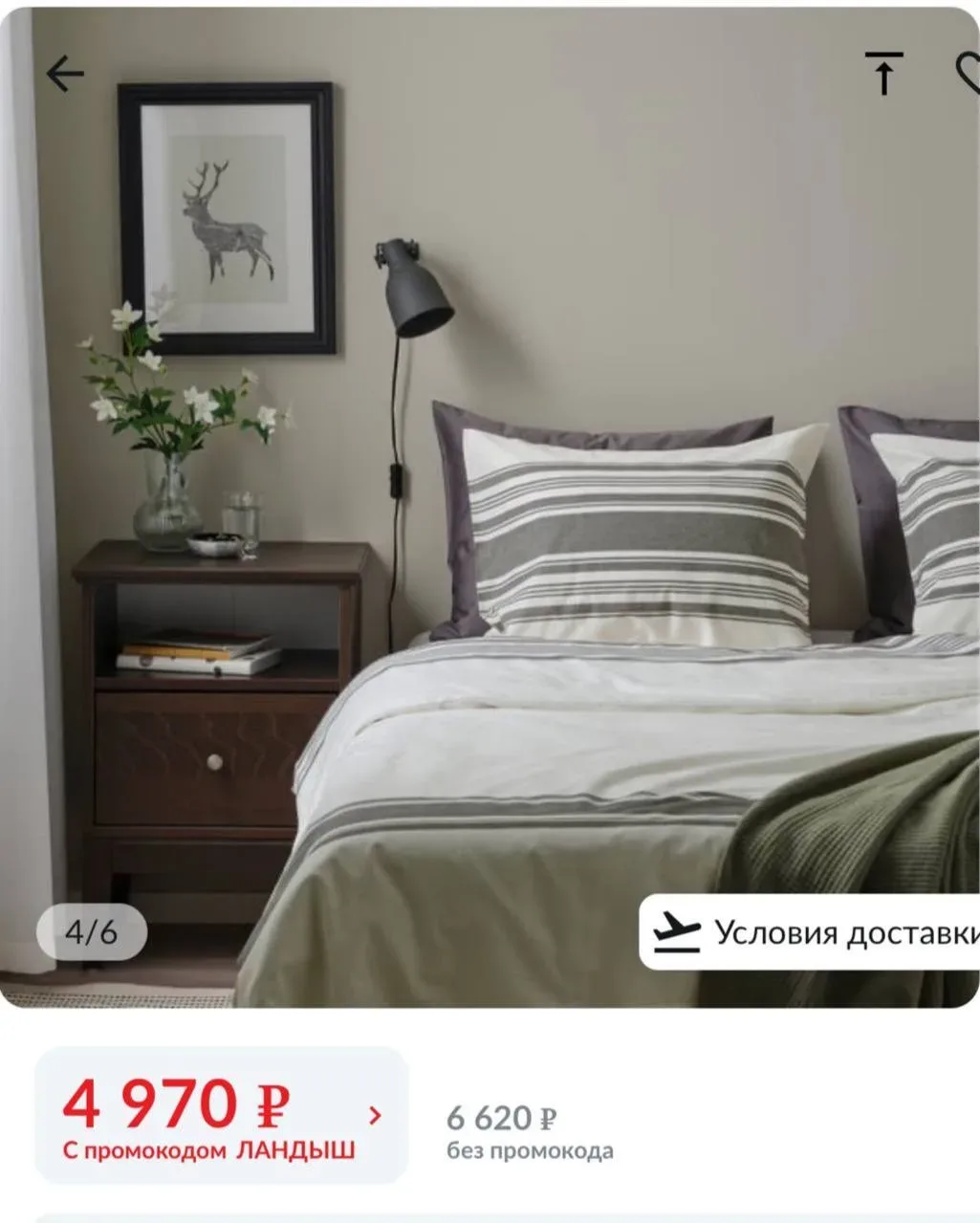Share this product with the upload icon
The image size is (980, 1223).
pos(884,74)
